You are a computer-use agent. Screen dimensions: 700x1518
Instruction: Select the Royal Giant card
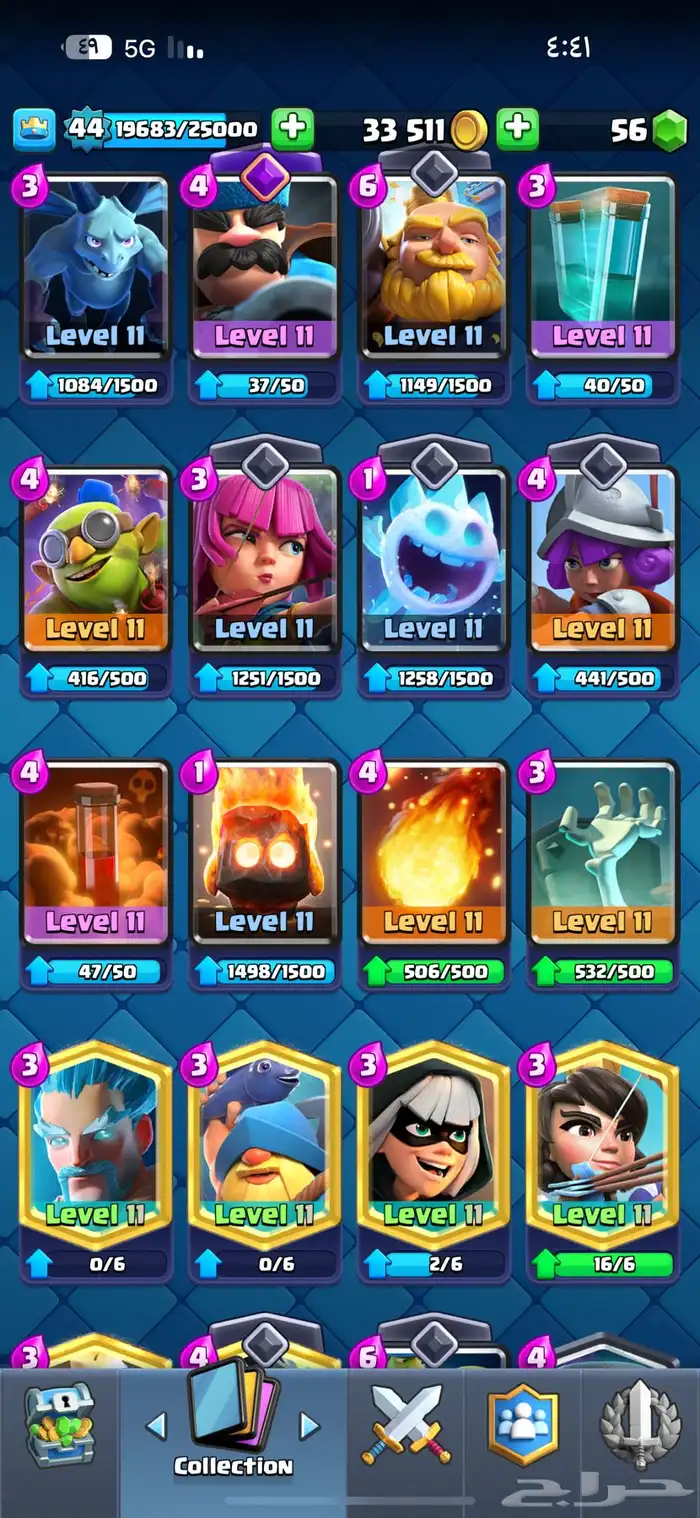(434, 270)
